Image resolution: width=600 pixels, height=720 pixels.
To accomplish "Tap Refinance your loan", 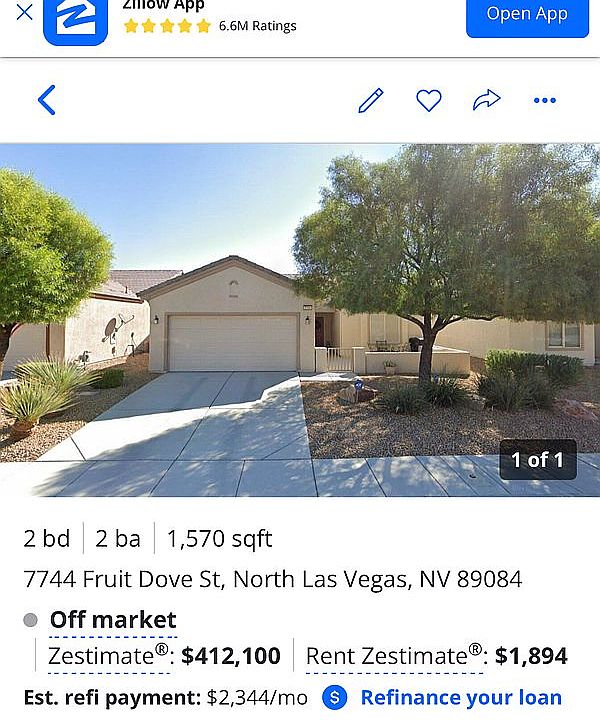I will [460, 697].
